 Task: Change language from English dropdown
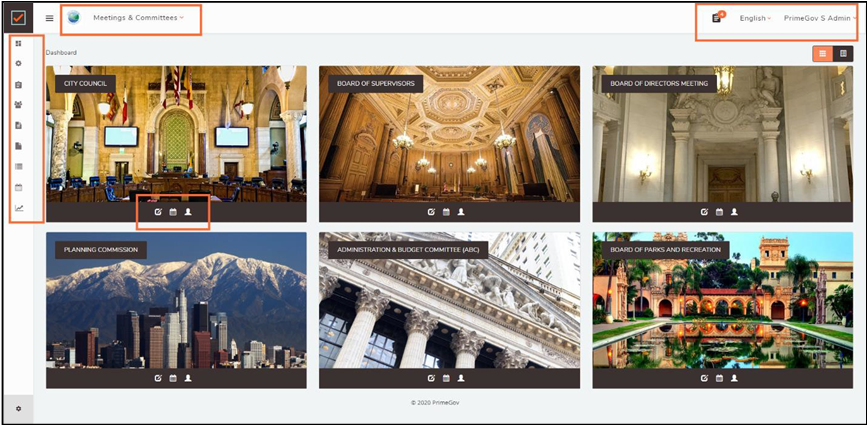pos(755,18)
